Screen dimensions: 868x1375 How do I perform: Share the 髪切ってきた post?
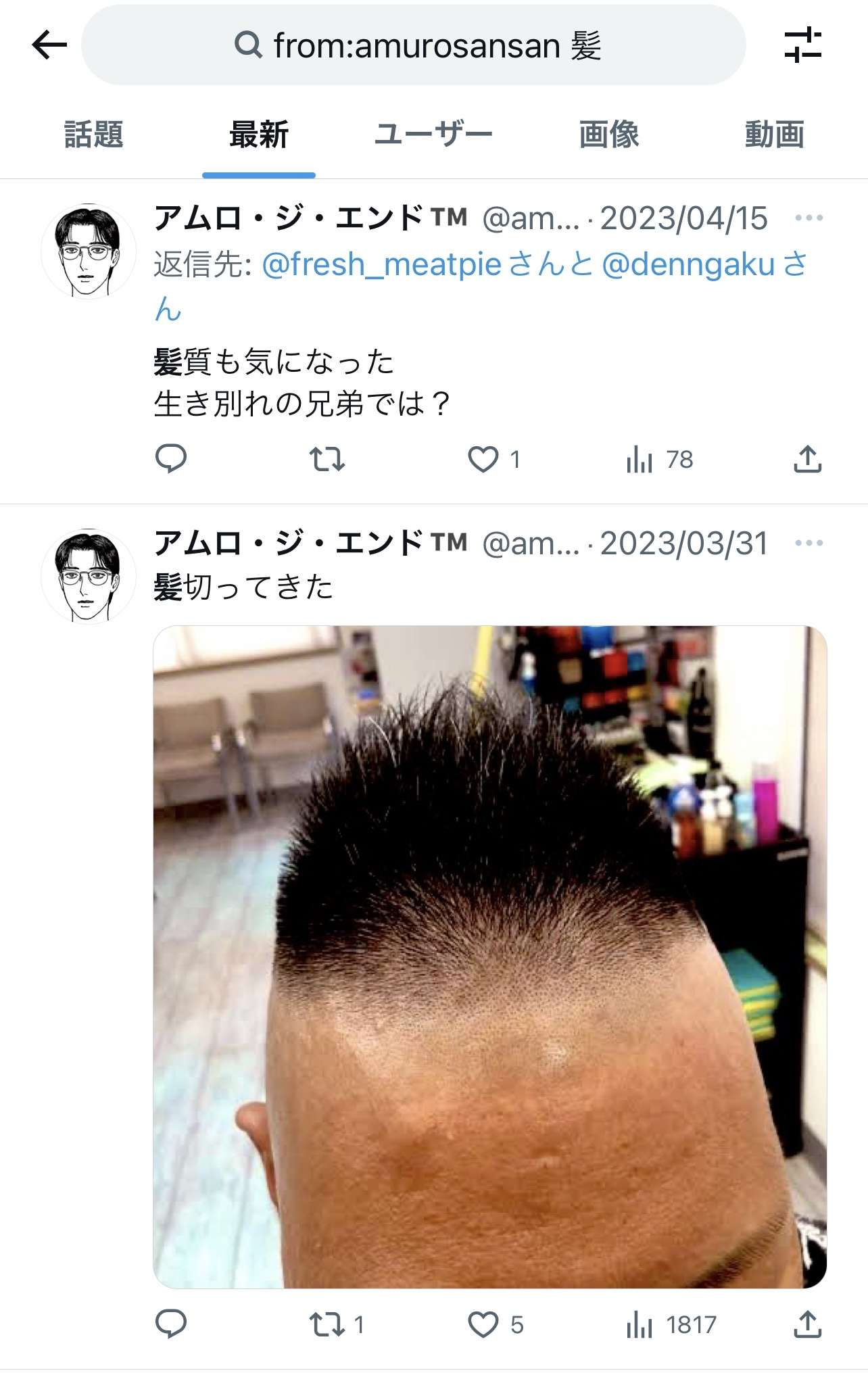point(807,1324)
